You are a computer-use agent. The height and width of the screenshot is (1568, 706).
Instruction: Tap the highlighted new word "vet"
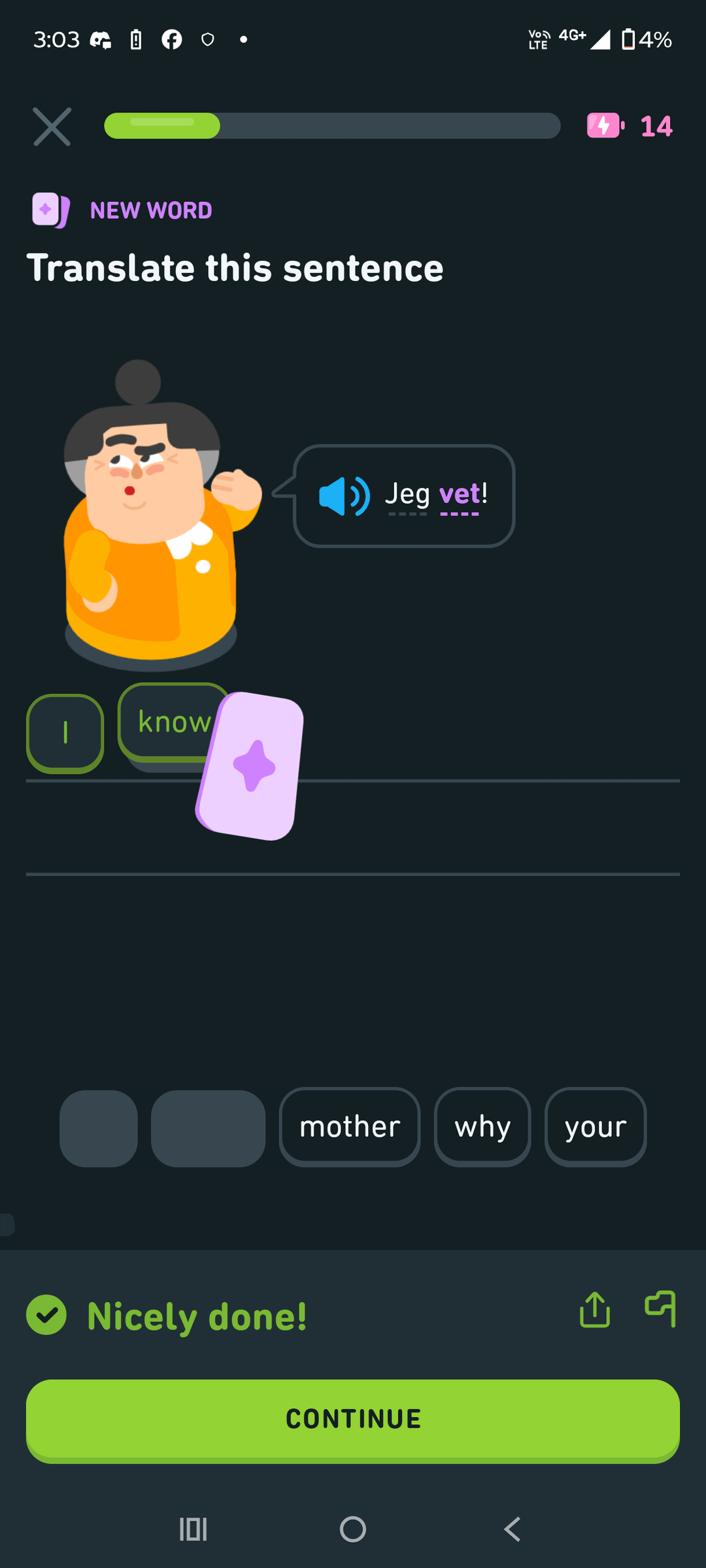(x=459, y=494)
